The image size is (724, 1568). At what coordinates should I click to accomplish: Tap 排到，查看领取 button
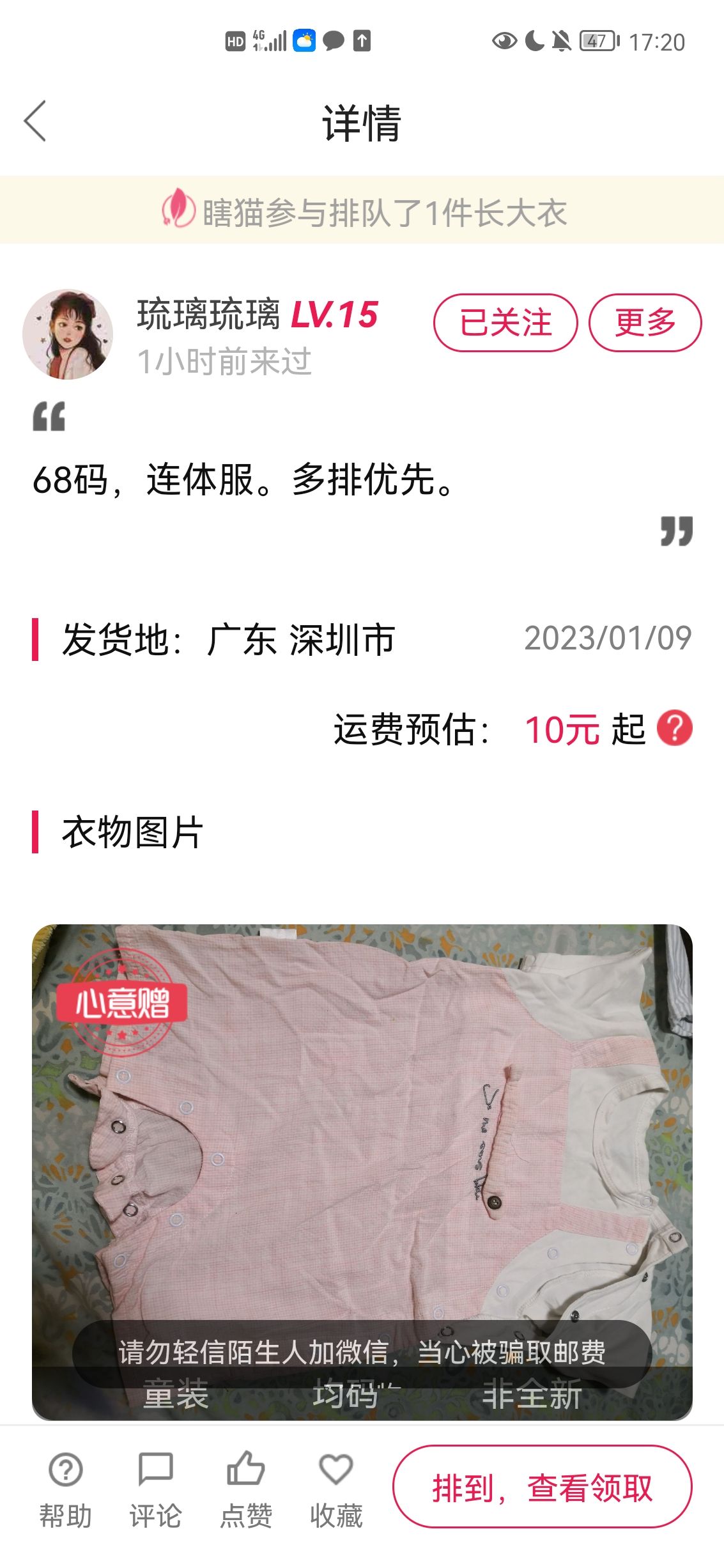[543, 1487]
